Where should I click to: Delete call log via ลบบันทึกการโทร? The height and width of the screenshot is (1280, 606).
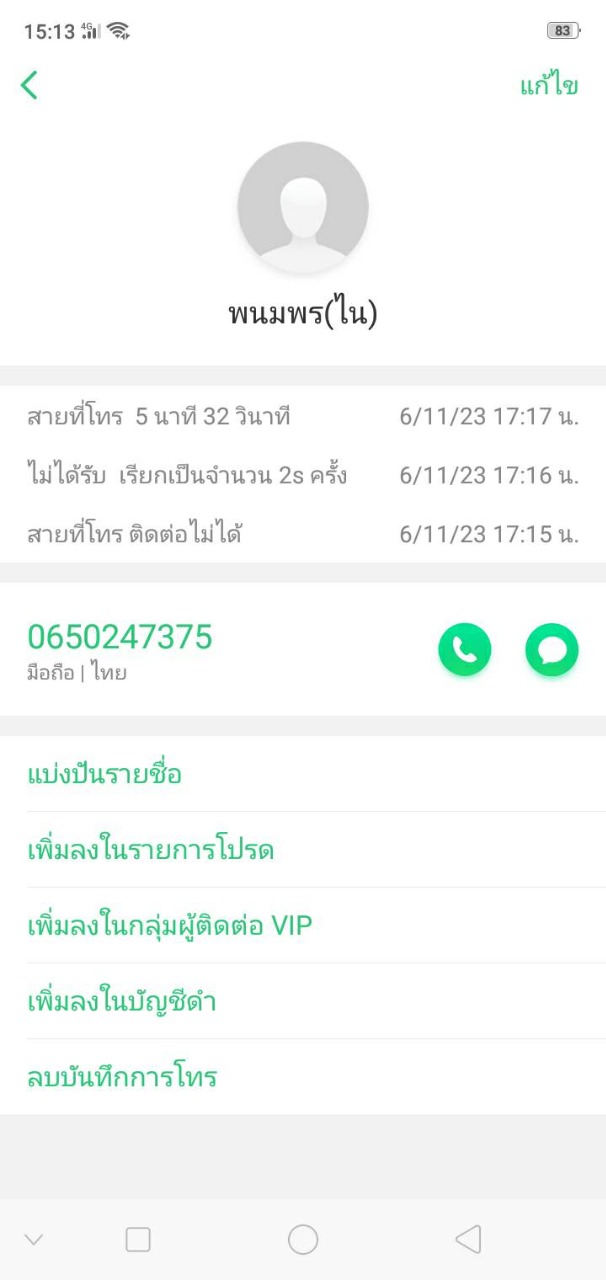[x=122, y=1077]
